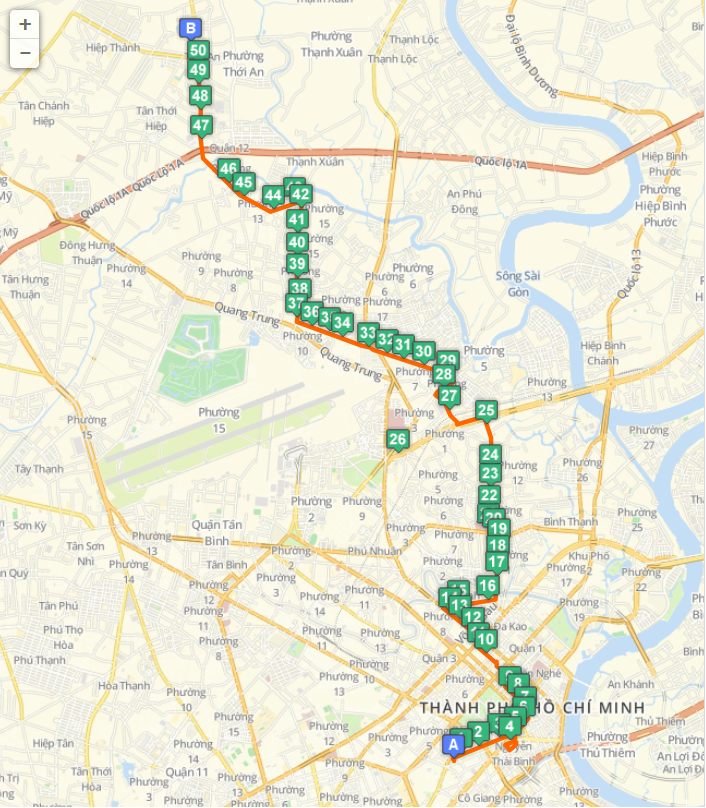Tap stop marker 10
This screenshot has width=706, height=808.
click(x=486, y=638)
